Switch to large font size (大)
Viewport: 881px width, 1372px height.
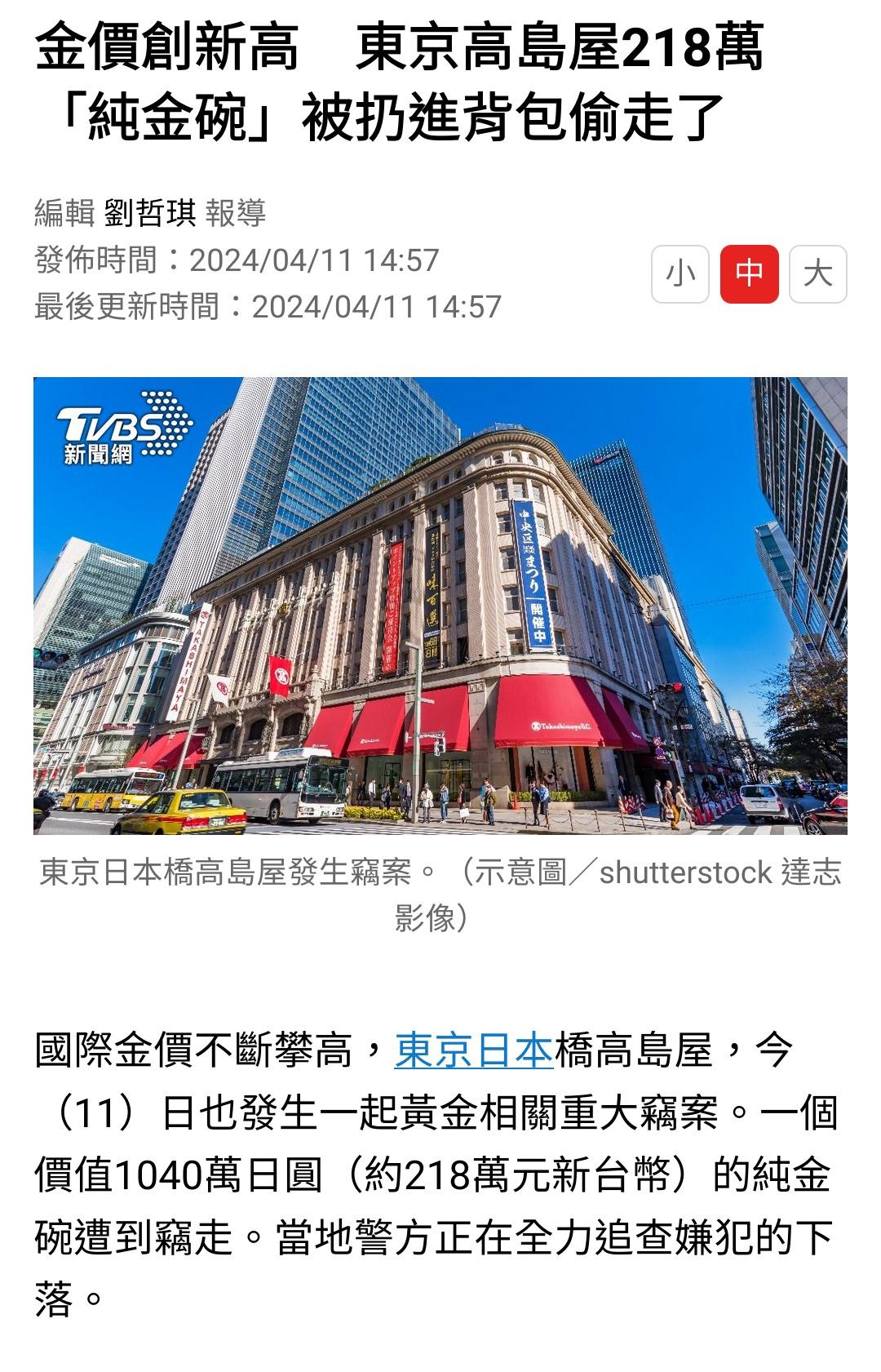(x=817, y=274)
